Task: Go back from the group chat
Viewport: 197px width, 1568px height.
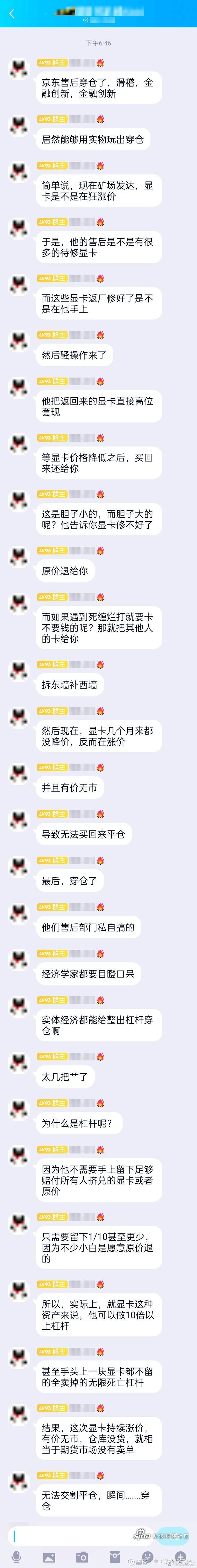Action: pyautogui.click(x=11, y=13)
